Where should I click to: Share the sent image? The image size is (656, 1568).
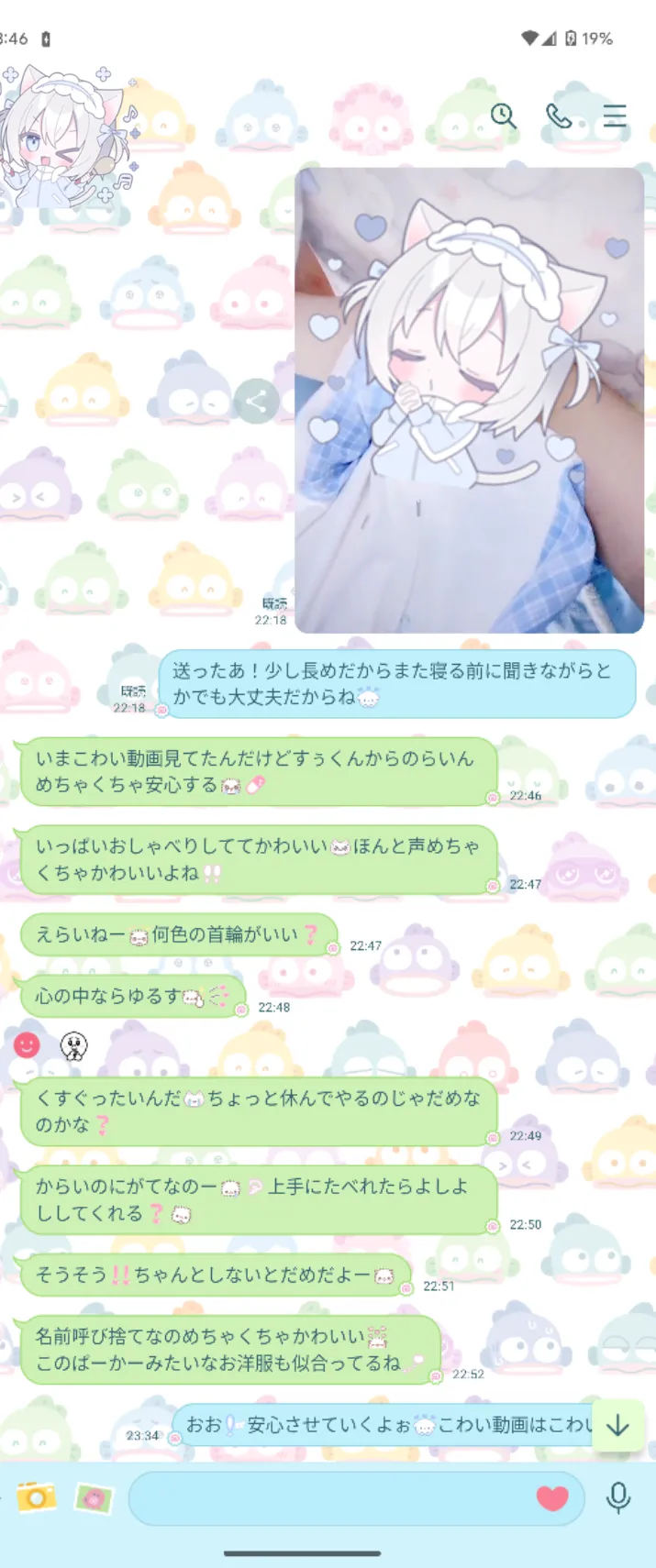tap(256, 401)
